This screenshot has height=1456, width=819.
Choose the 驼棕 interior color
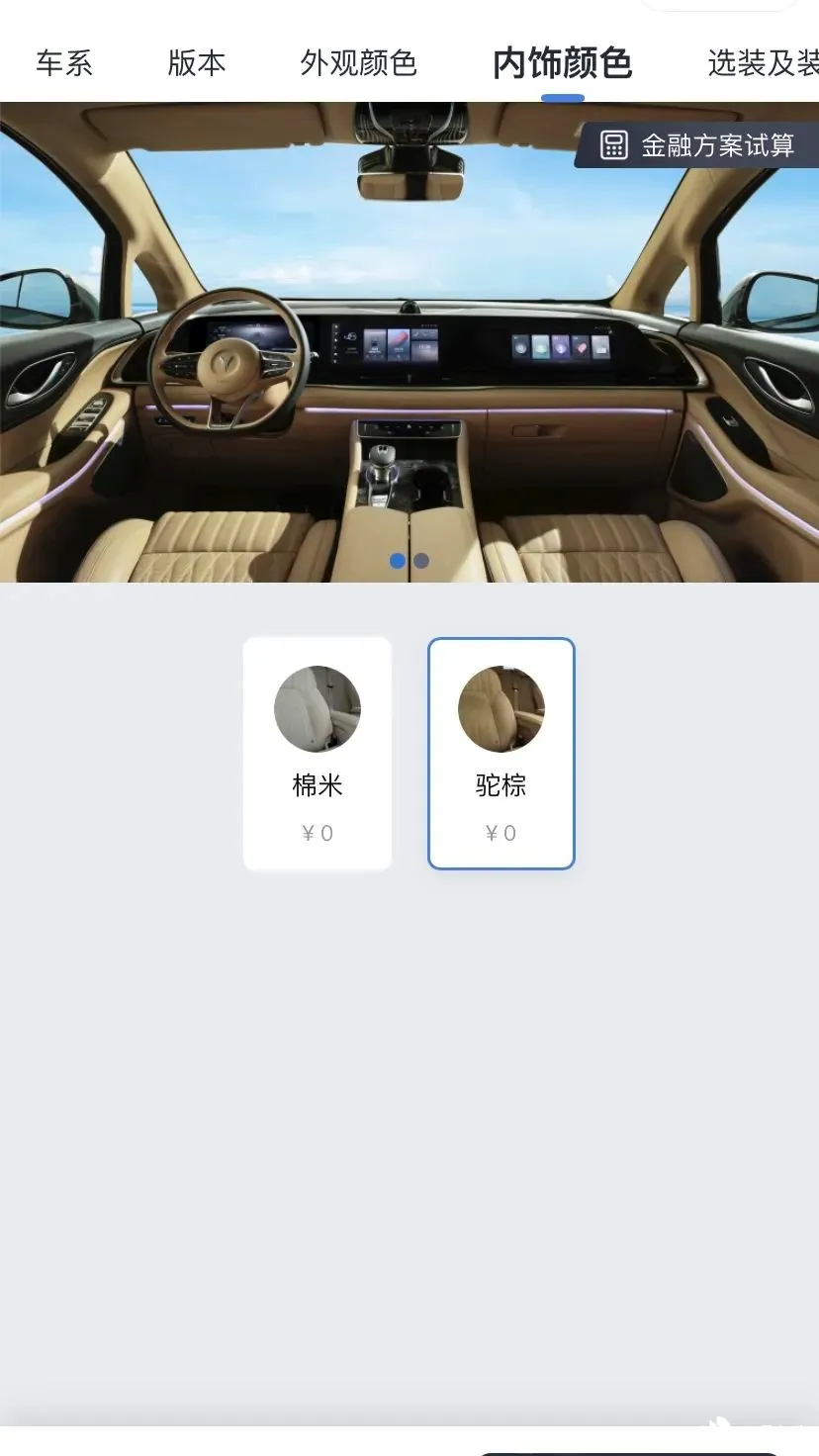click(501, 754)
